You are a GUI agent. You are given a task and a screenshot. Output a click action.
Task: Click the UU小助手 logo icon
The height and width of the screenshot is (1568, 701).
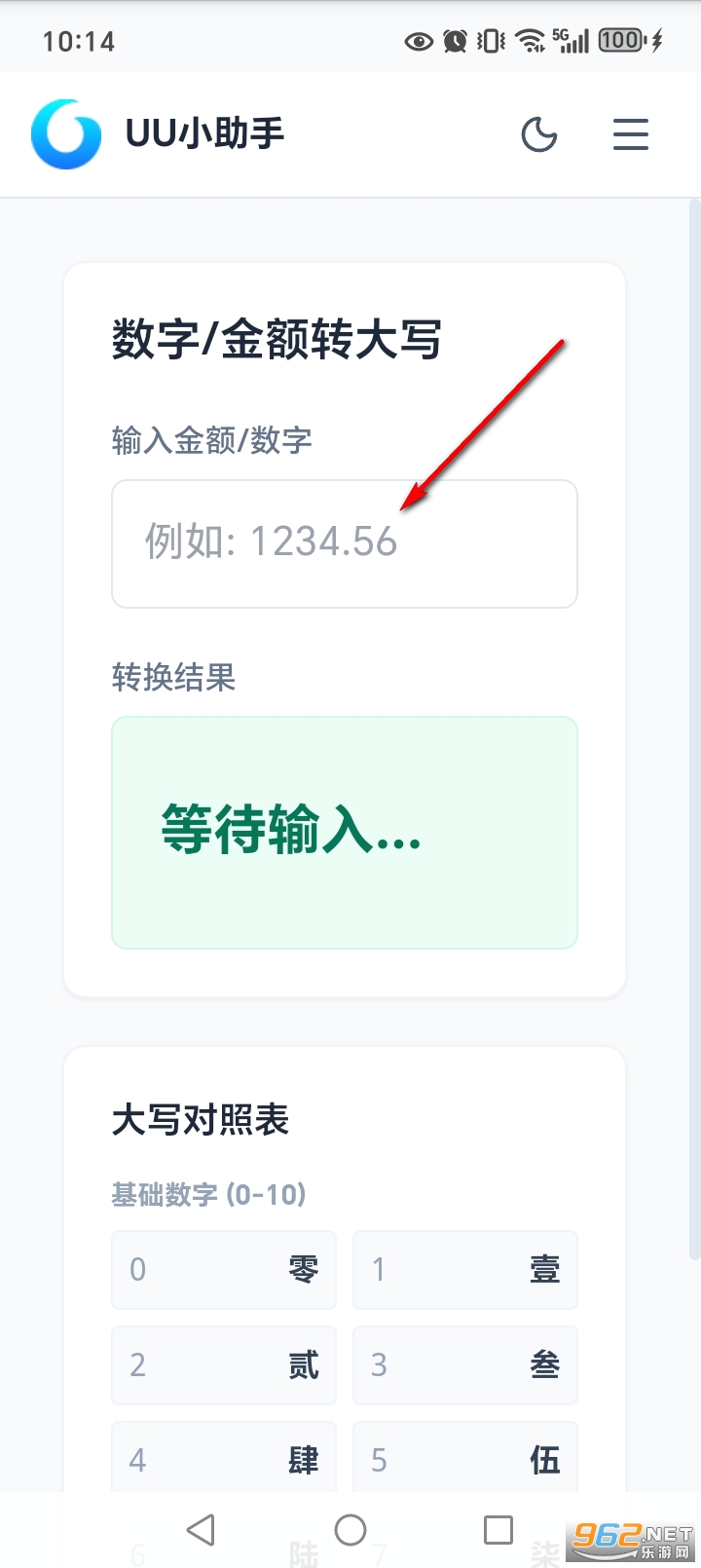[65, 134]
